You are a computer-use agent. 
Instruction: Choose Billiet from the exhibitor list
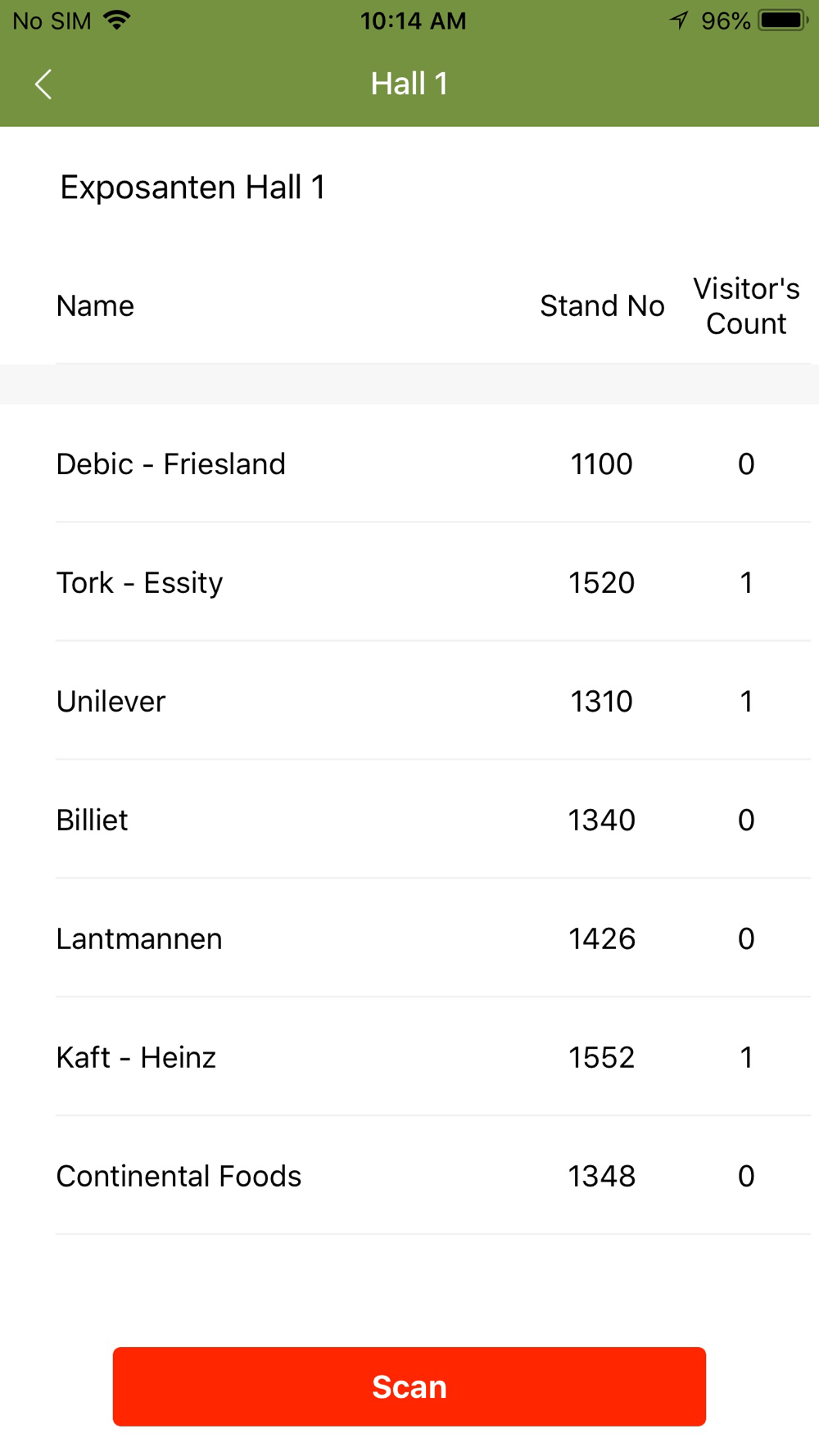(x=409, y=820)
